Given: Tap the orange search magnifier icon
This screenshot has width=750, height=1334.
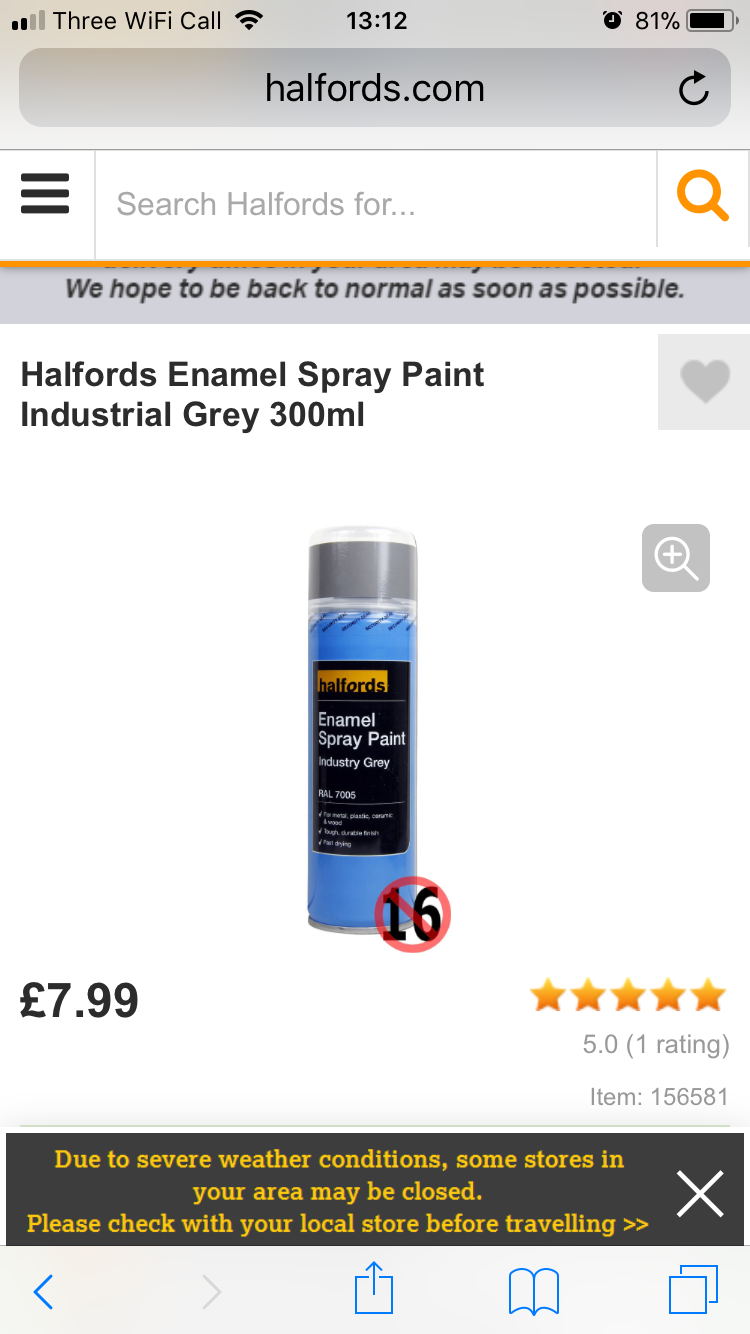Looking at the screenshot, I should coord(703,195).
